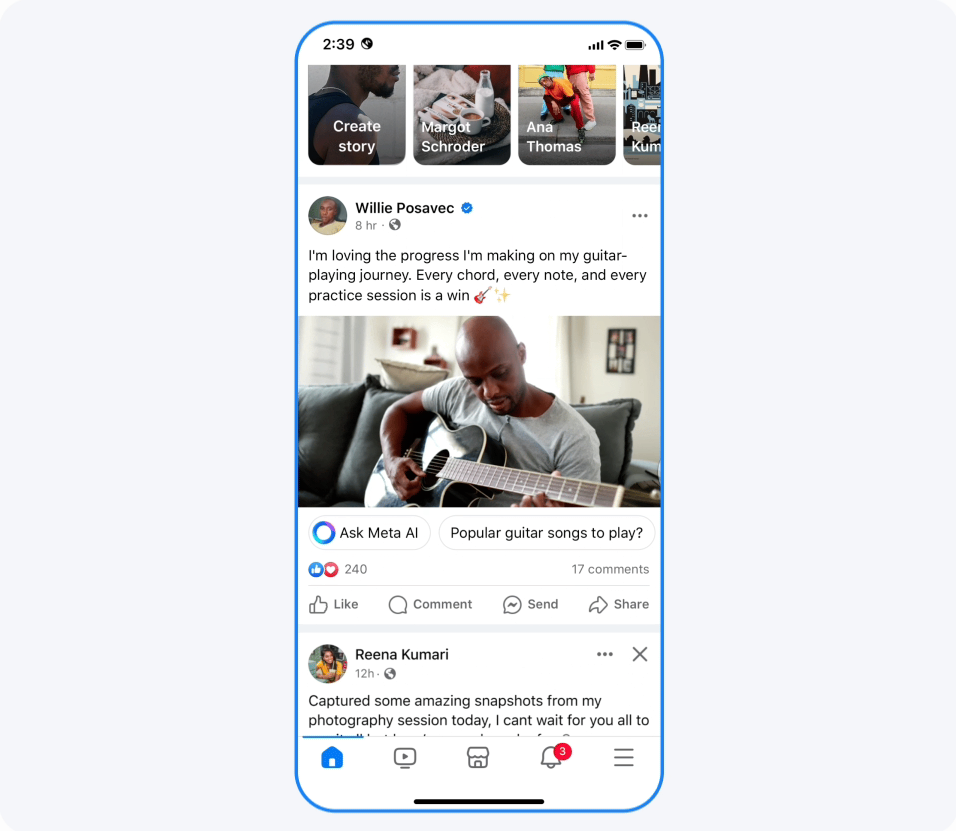Image resolution: width=956 pixels, height=831 pixels.
Task: Dismiss Reena Kumari's post
Action: [x=640, y=654]
